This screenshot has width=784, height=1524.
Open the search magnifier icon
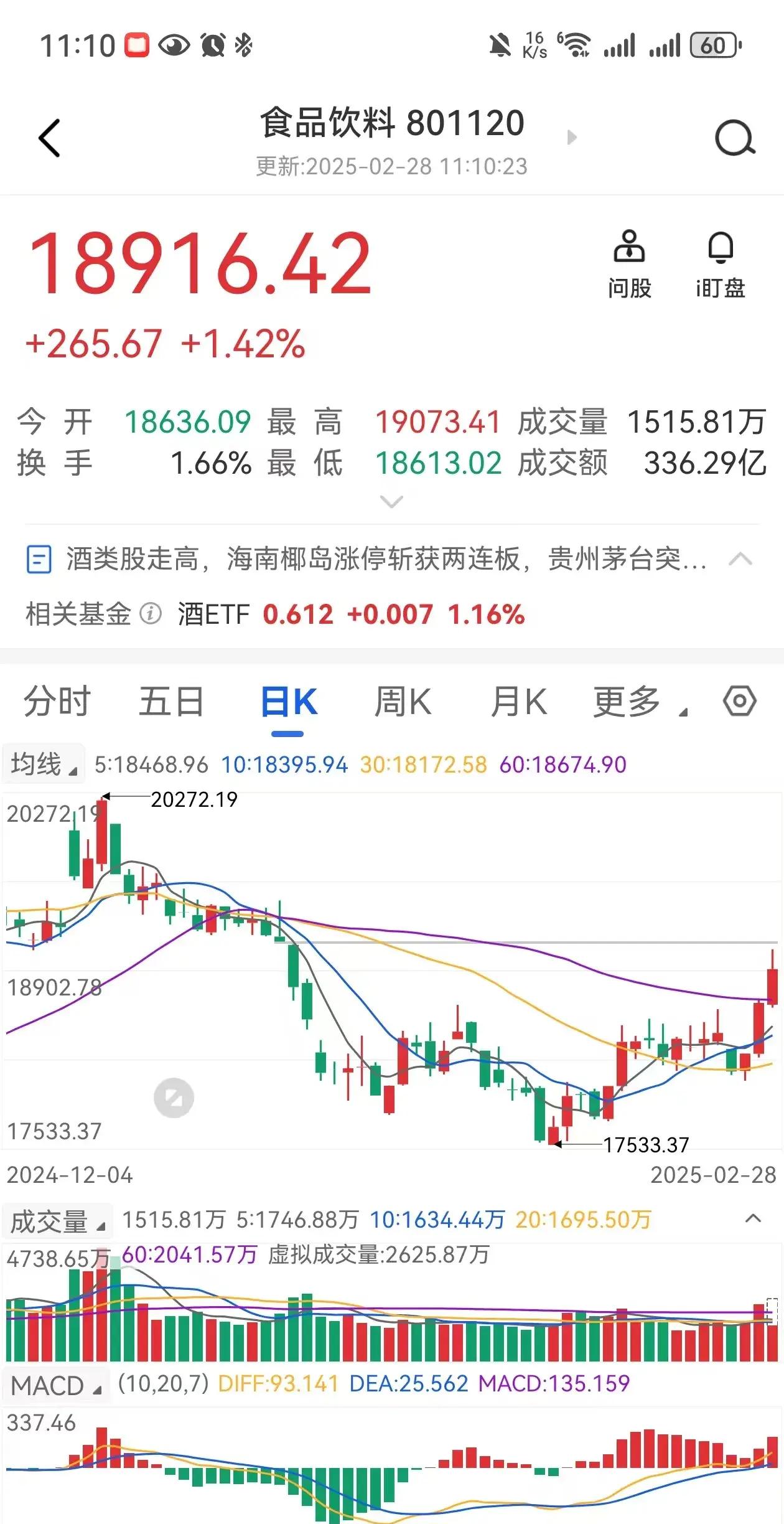coord(734,138)
